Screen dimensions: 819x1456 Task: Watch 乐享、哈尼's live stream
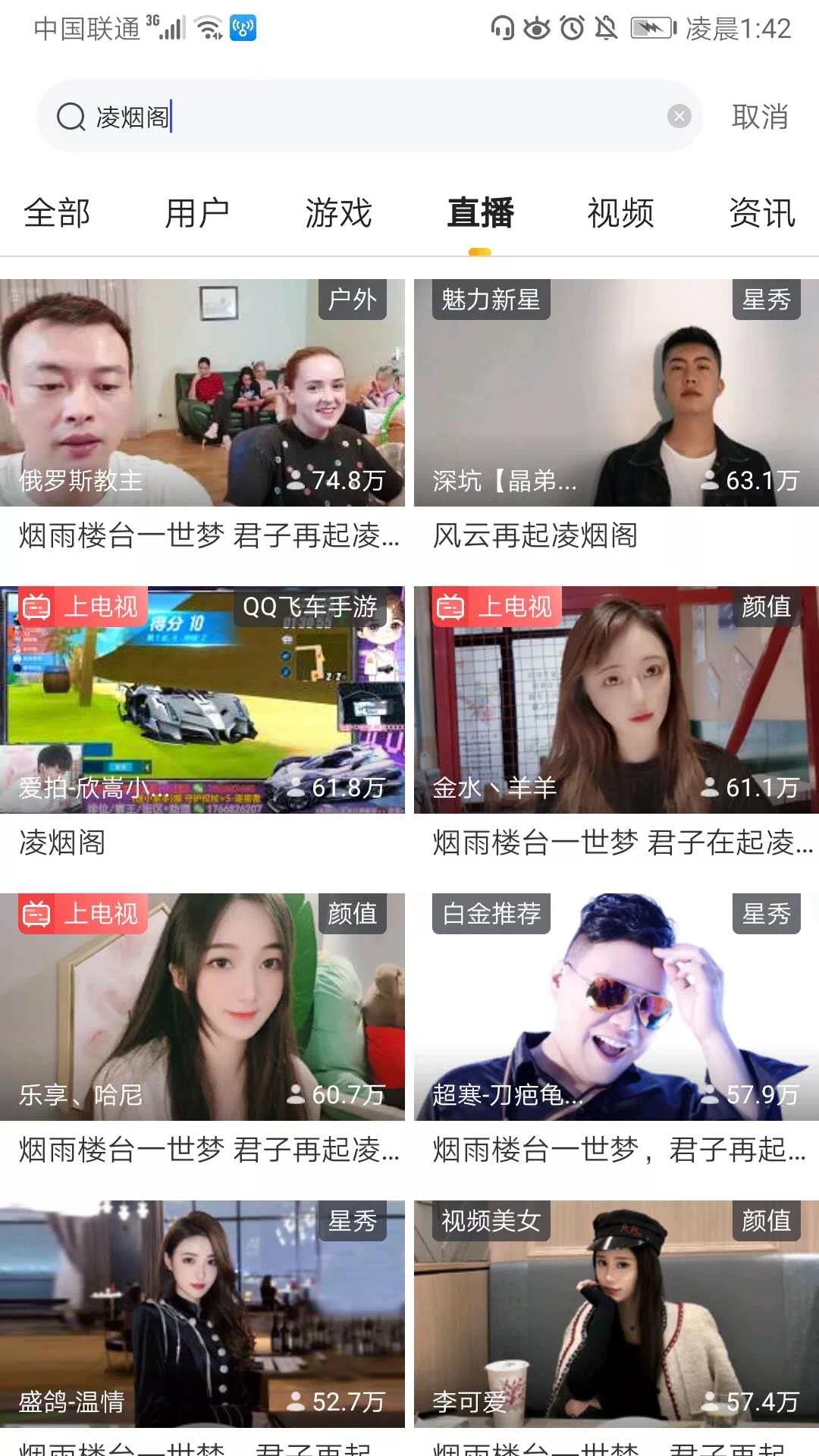point(202,1006)
